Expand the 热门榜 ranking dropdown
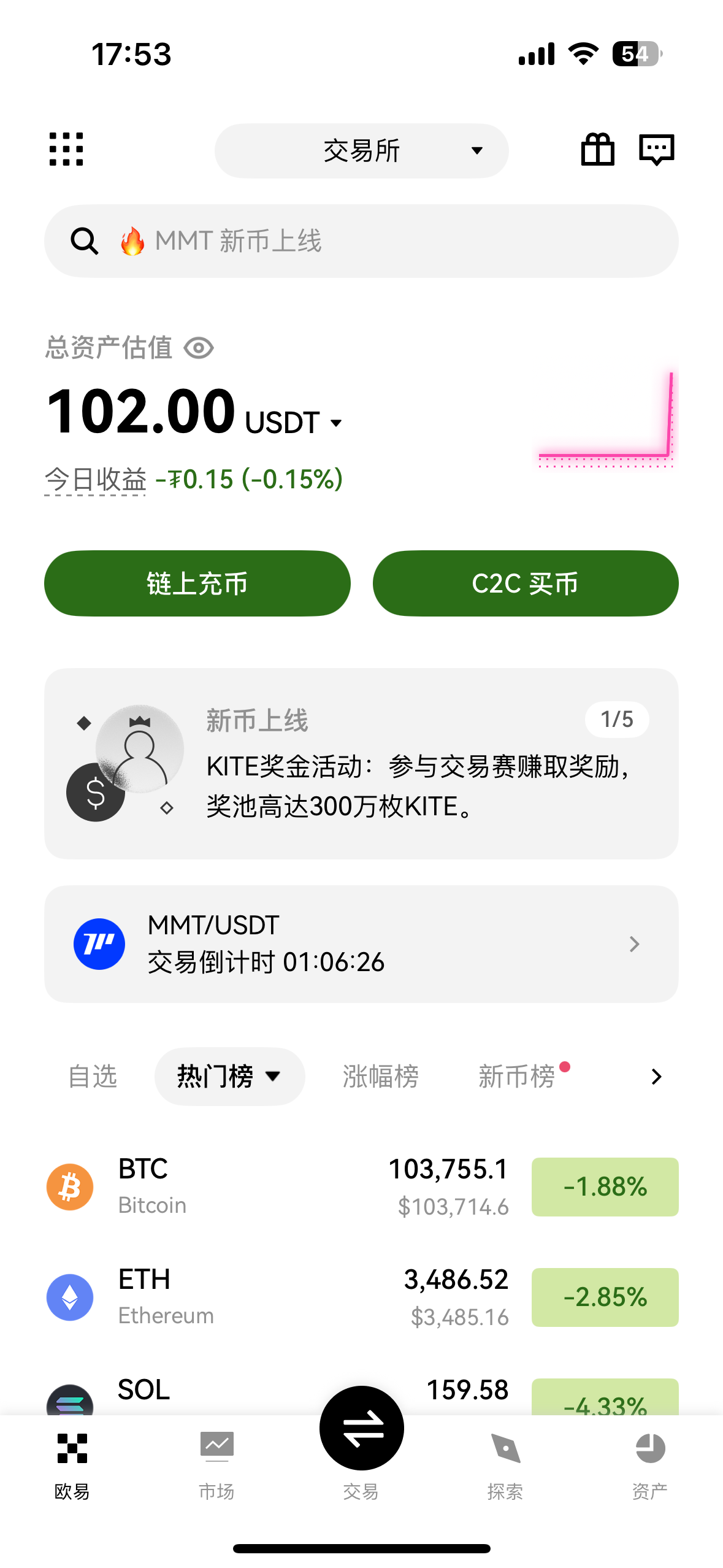723x1568 pixels. pos(229,1077)
